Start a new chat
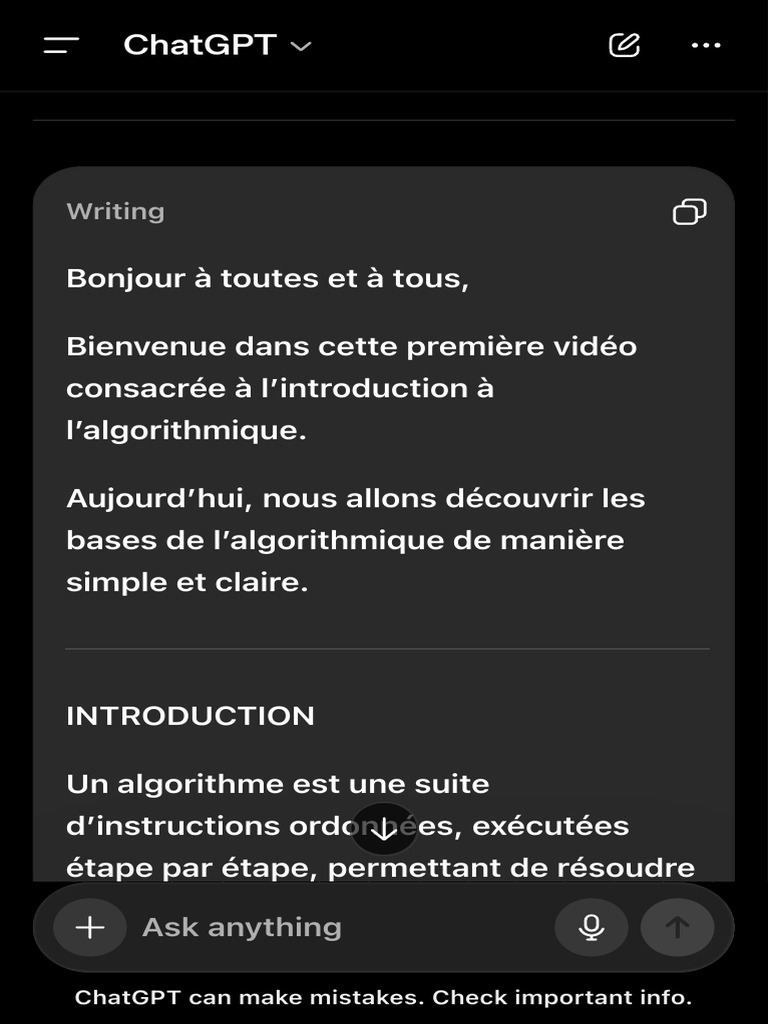The image size is (768, 1024). [624, 45]
